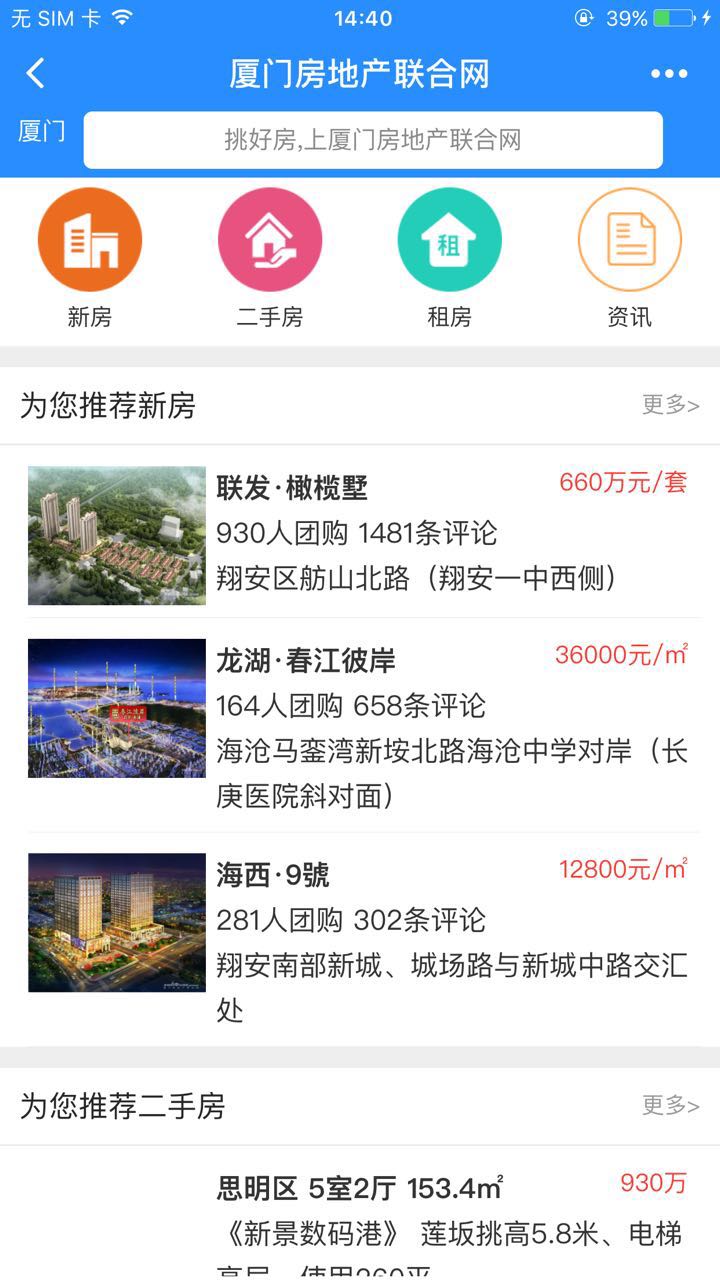Tap the 挑好房 search box

point(373,140)
